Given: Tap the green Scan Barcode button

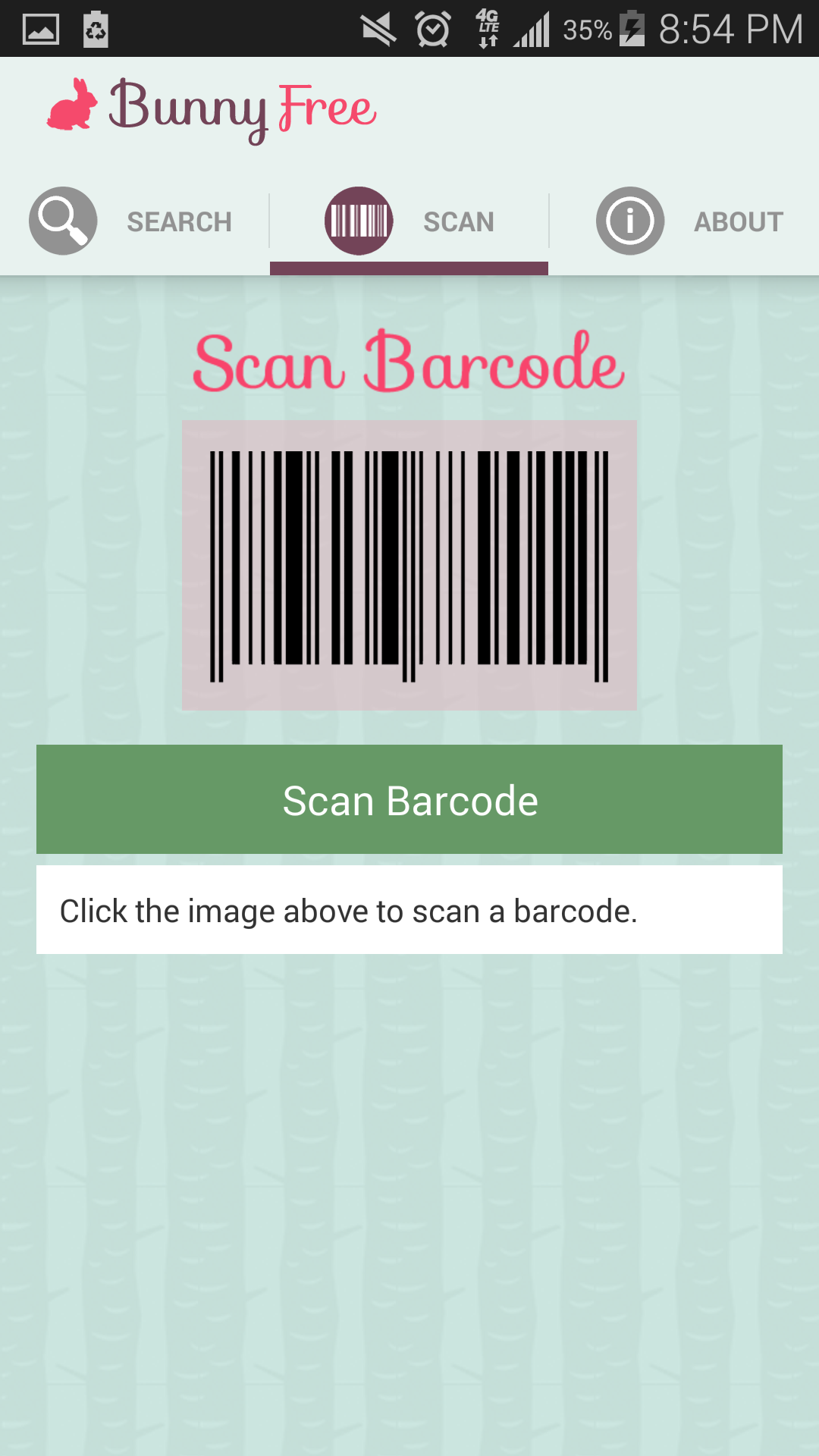Looking at the screenshot, I should tap(409, 799).
